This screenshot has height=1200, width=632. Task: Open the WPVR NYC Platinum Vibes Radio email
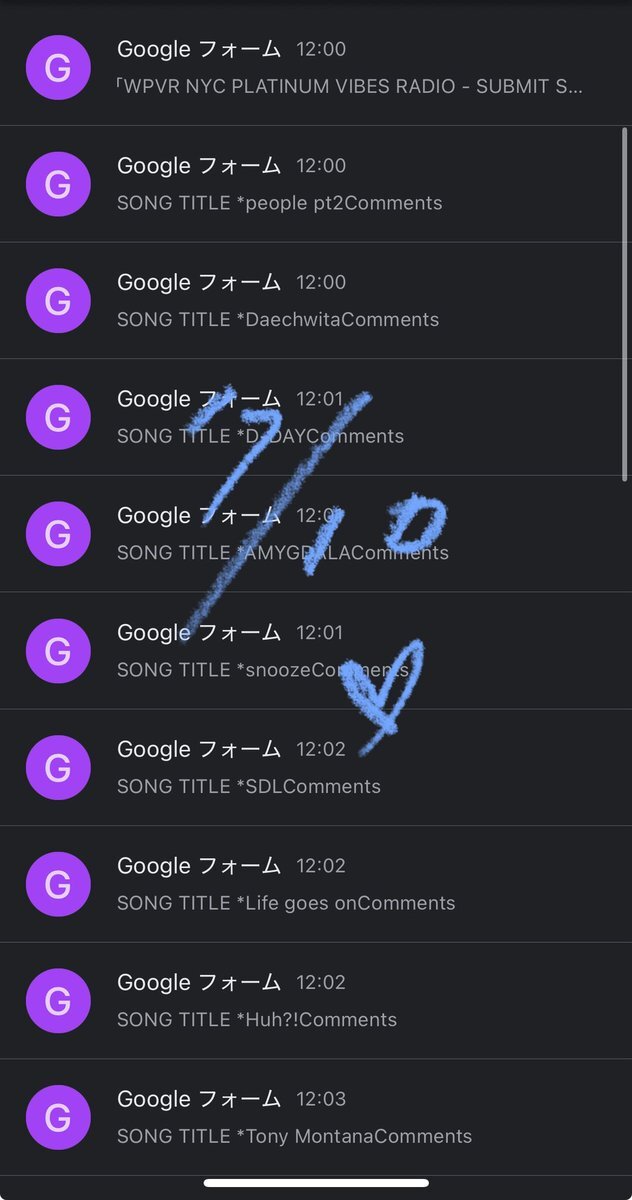pyautogui.click(x=316, y=67)
